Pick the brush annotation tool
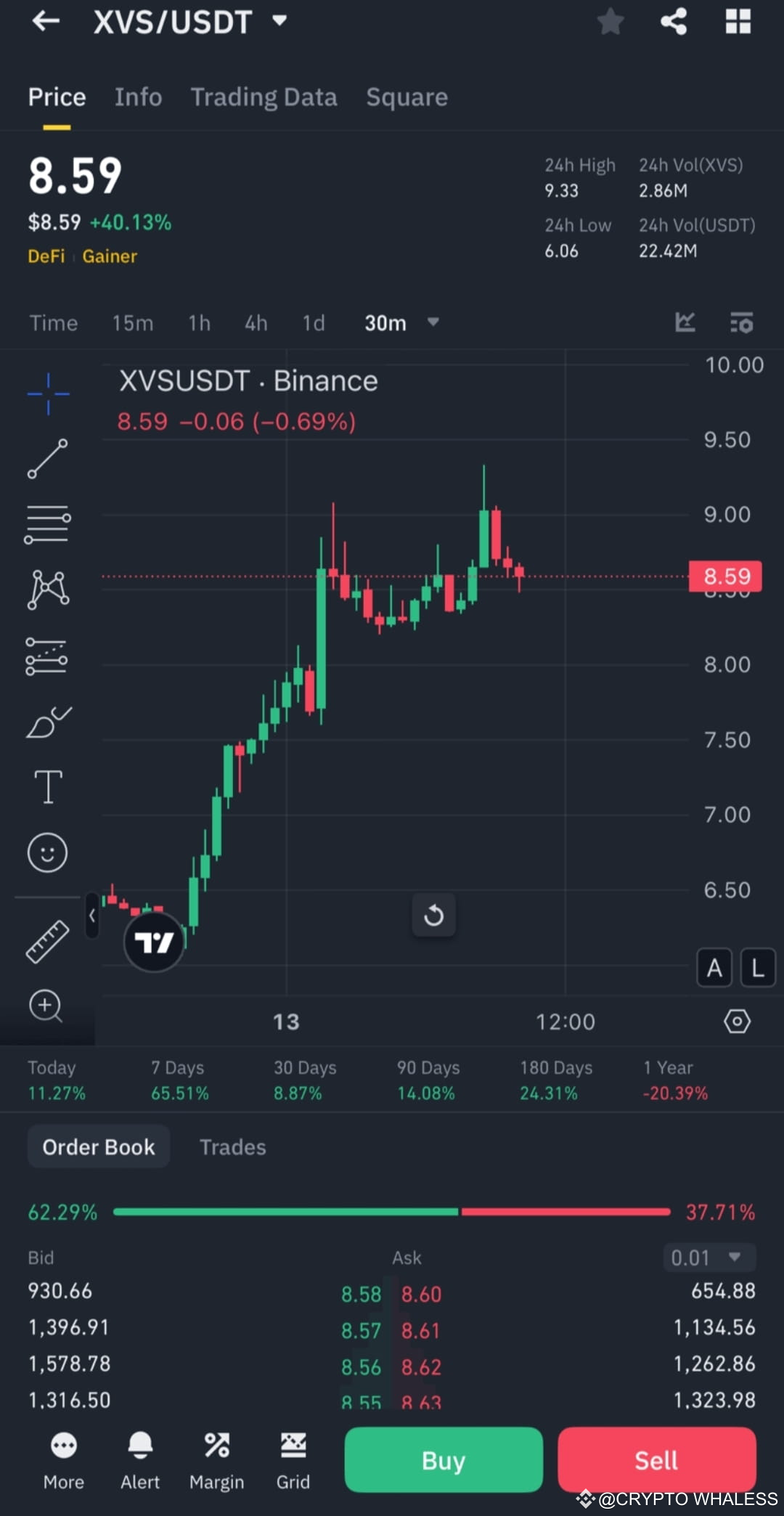 (47, 721)
